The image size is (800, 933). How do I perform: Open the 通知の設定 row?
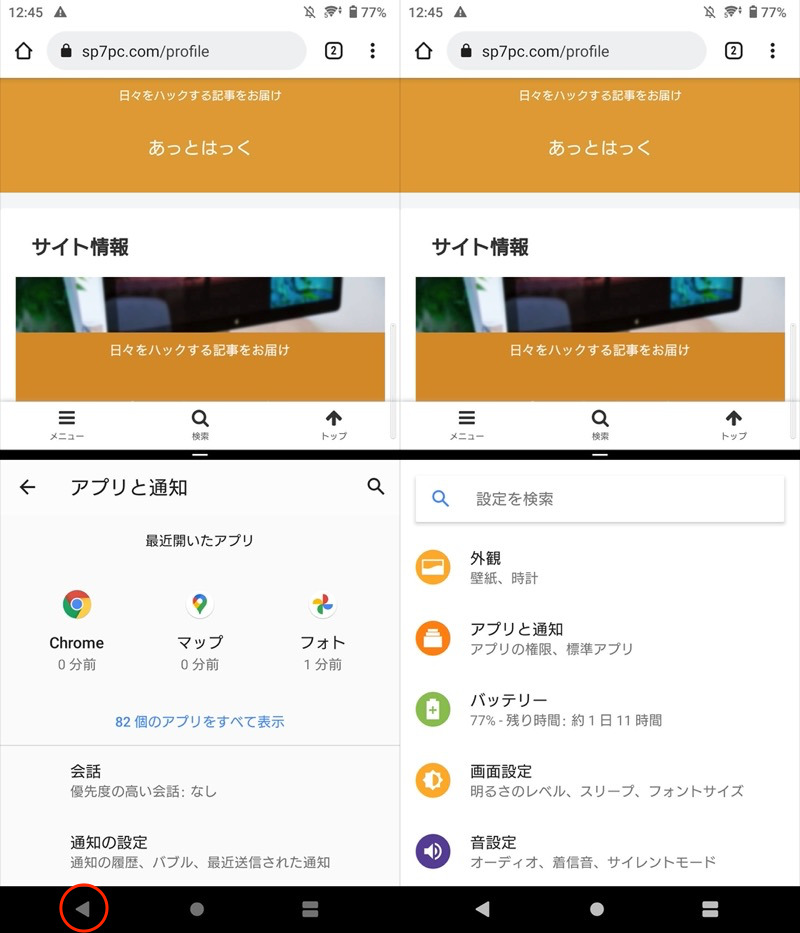pos(200,851)
